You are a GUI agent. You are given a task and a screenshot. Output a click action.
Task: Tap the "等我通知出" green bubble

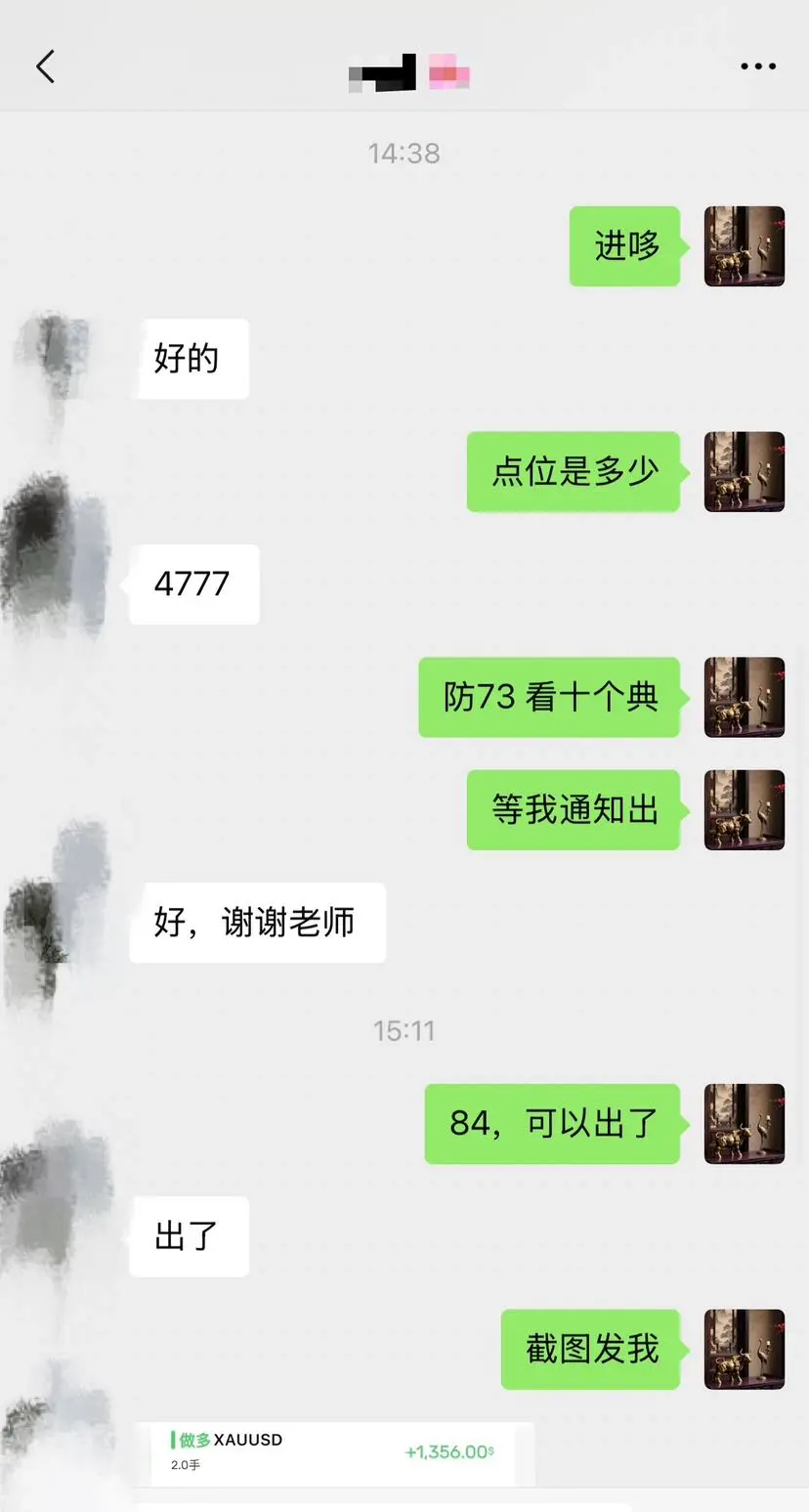[574, 810]
